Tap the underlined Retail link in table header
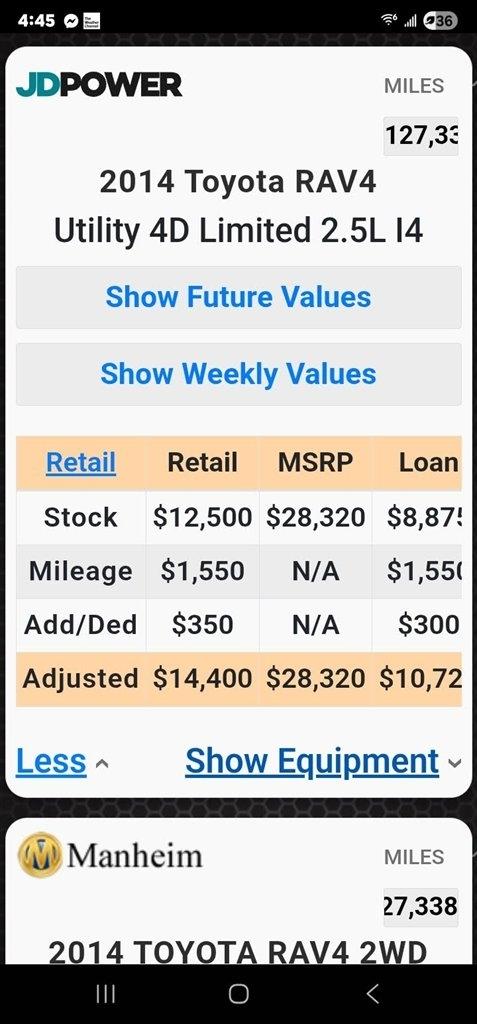Image resolution: width=477 pixels, height=1024 pixels. tap(81, 462)
